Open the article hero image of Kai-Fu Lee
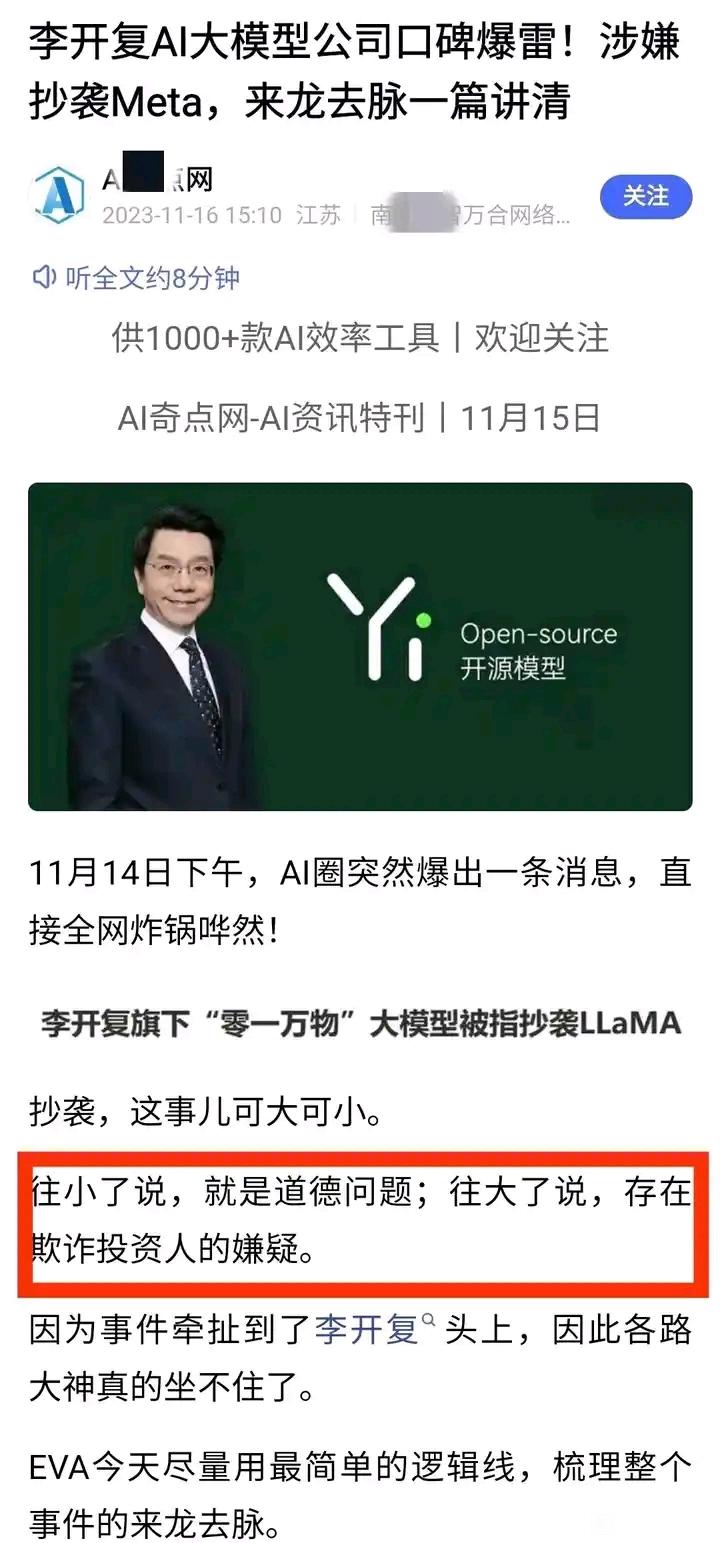This screenshot has height=1543, width=720. point(200,650)
